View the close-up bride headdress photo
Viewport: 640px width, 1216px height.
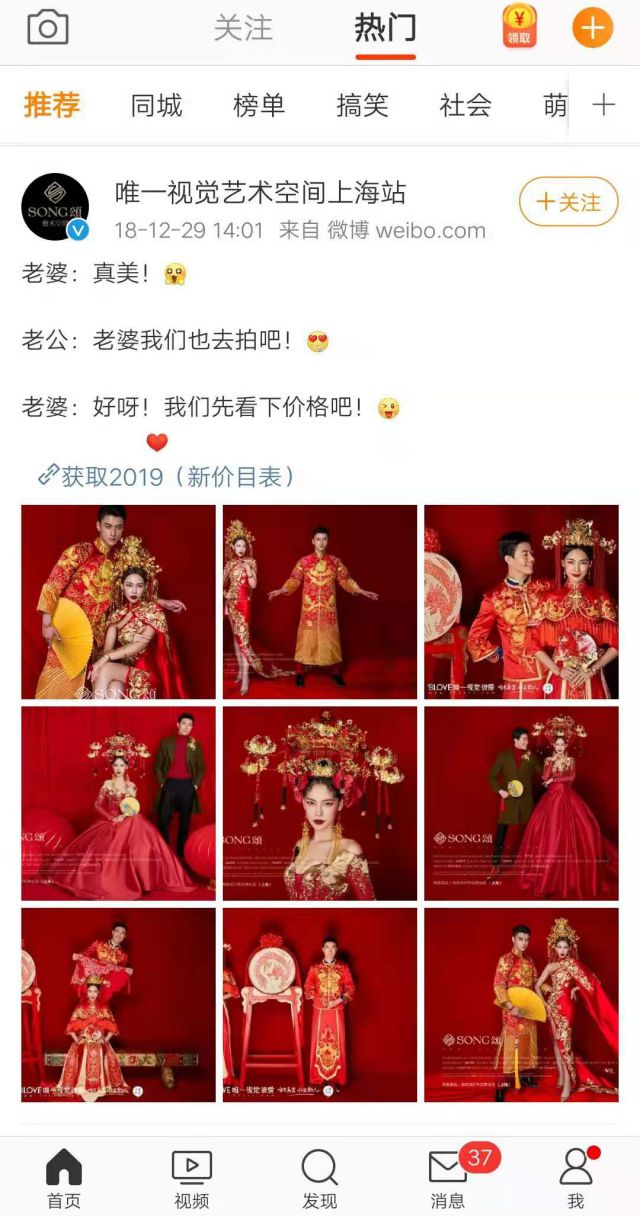coord(319,803)
